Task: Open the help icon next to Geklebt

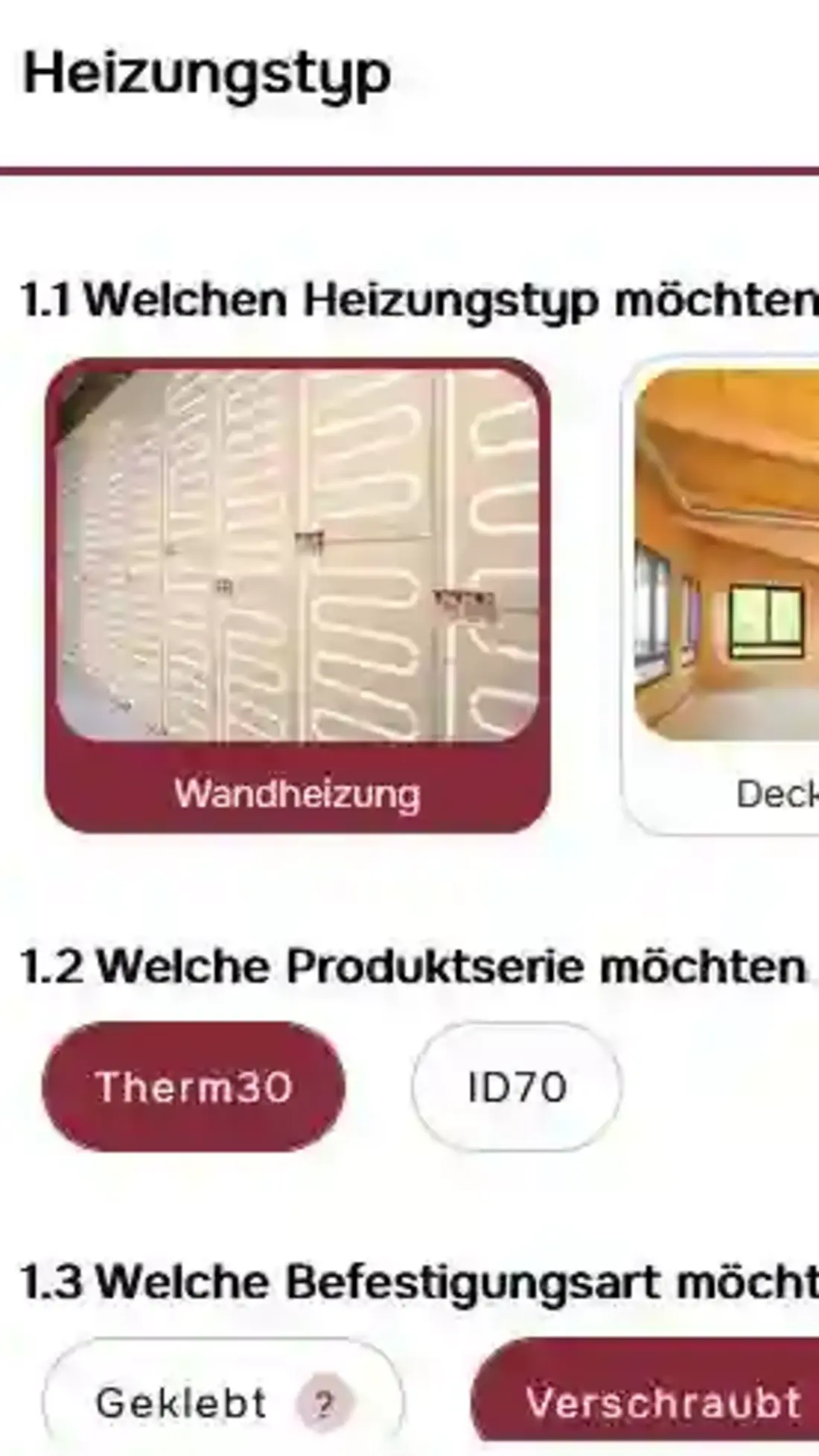Action: pyautogui.click(x=324, y=1405)
